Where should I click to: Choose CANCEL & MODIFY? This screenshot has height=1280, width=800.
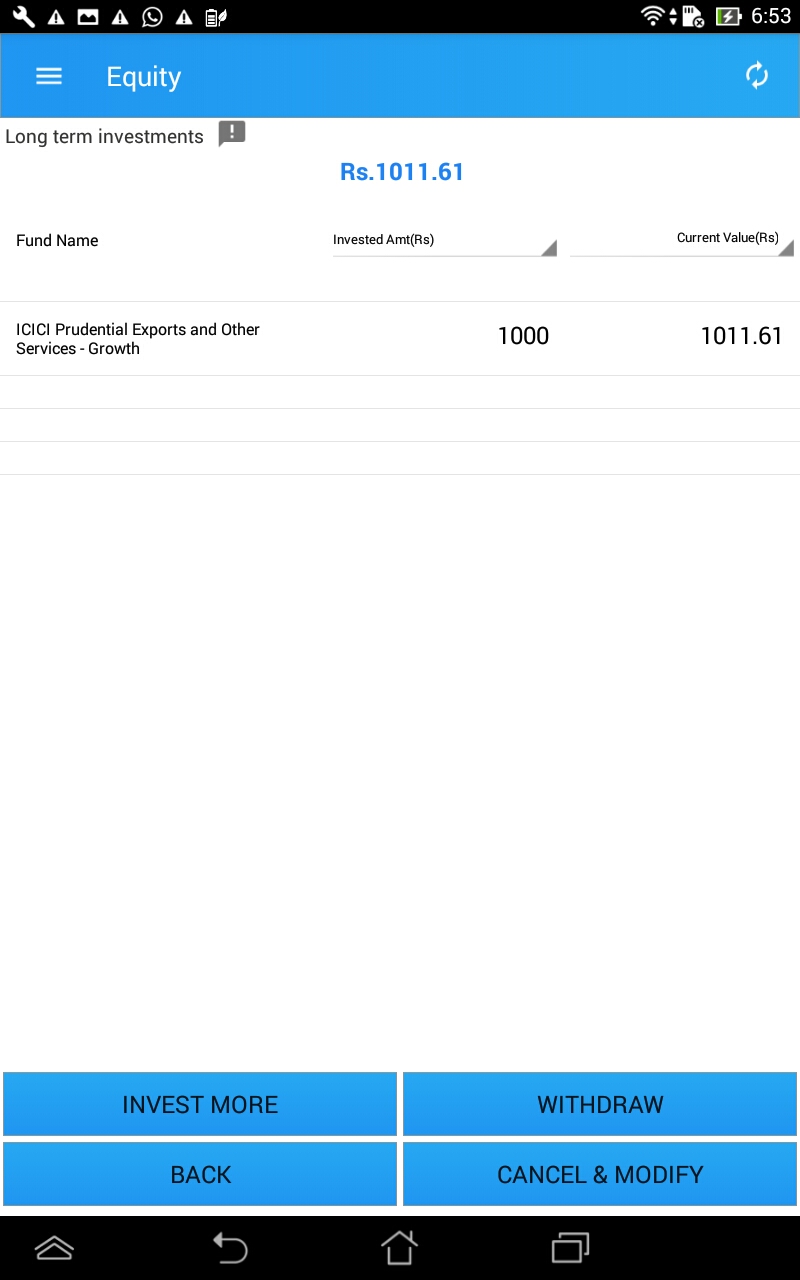point(600,1174)
